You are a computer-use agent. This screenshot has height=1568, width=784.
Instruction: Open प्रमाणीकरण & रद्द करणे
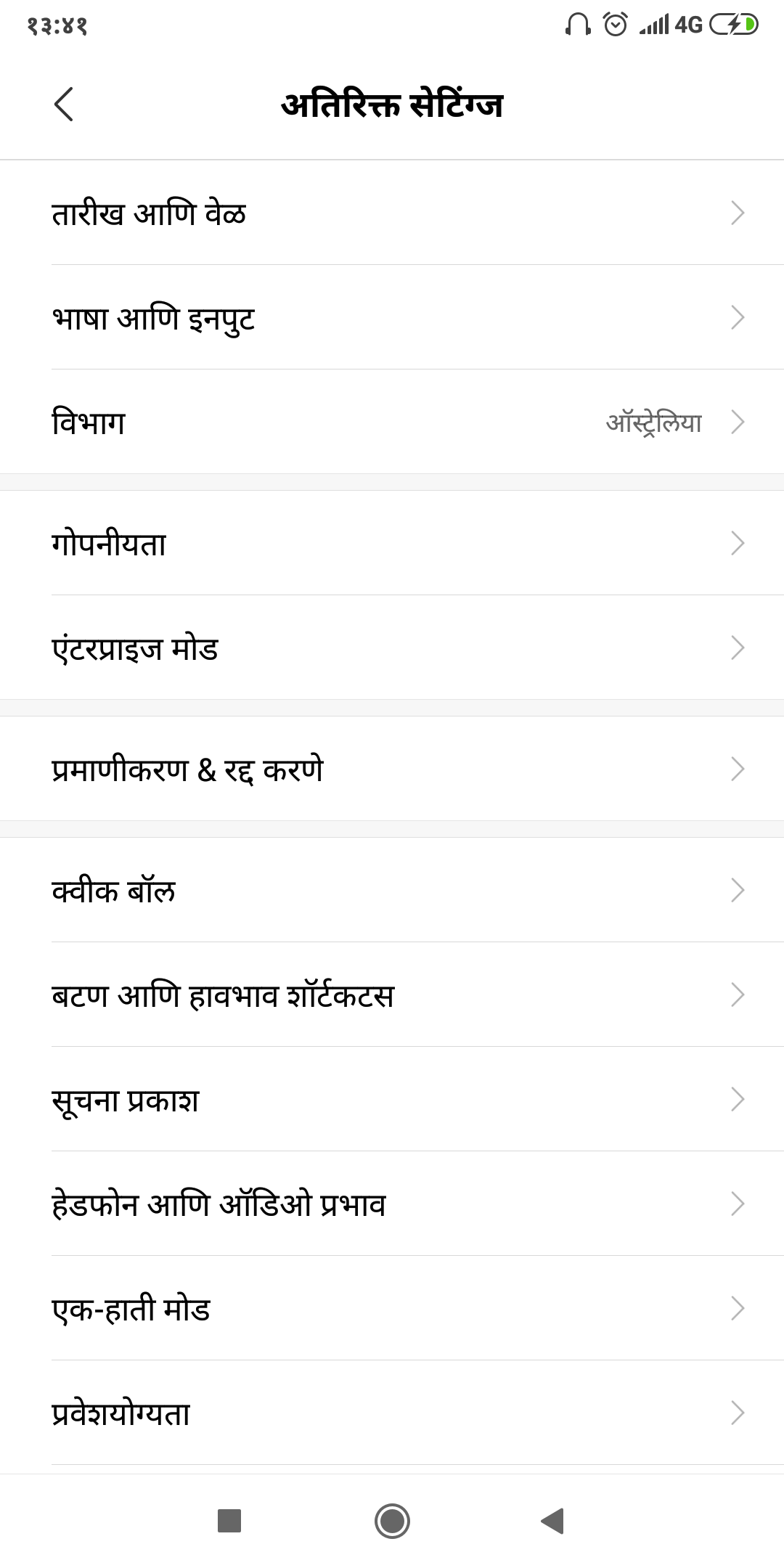(x=392, y=769)
